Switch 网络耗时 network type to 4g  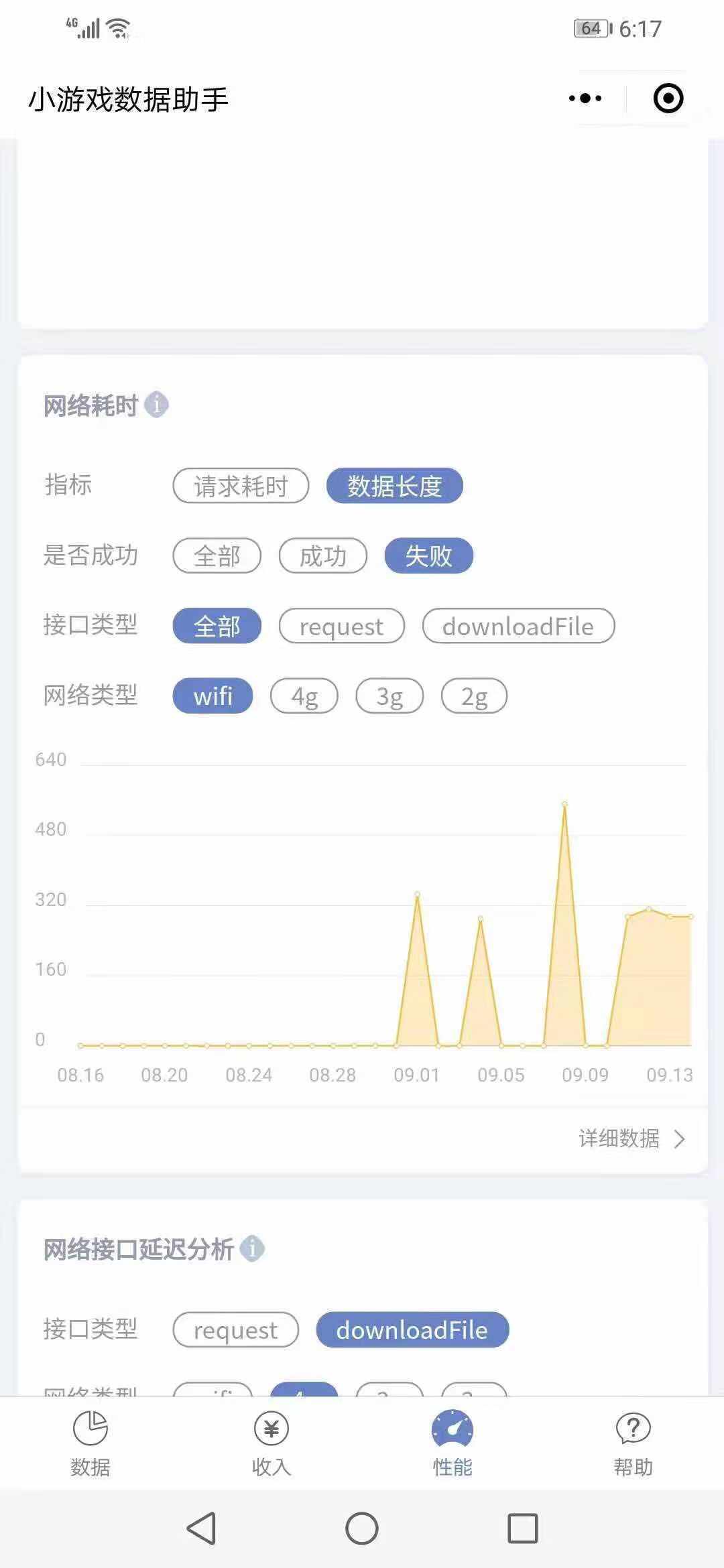coord(304,696)
